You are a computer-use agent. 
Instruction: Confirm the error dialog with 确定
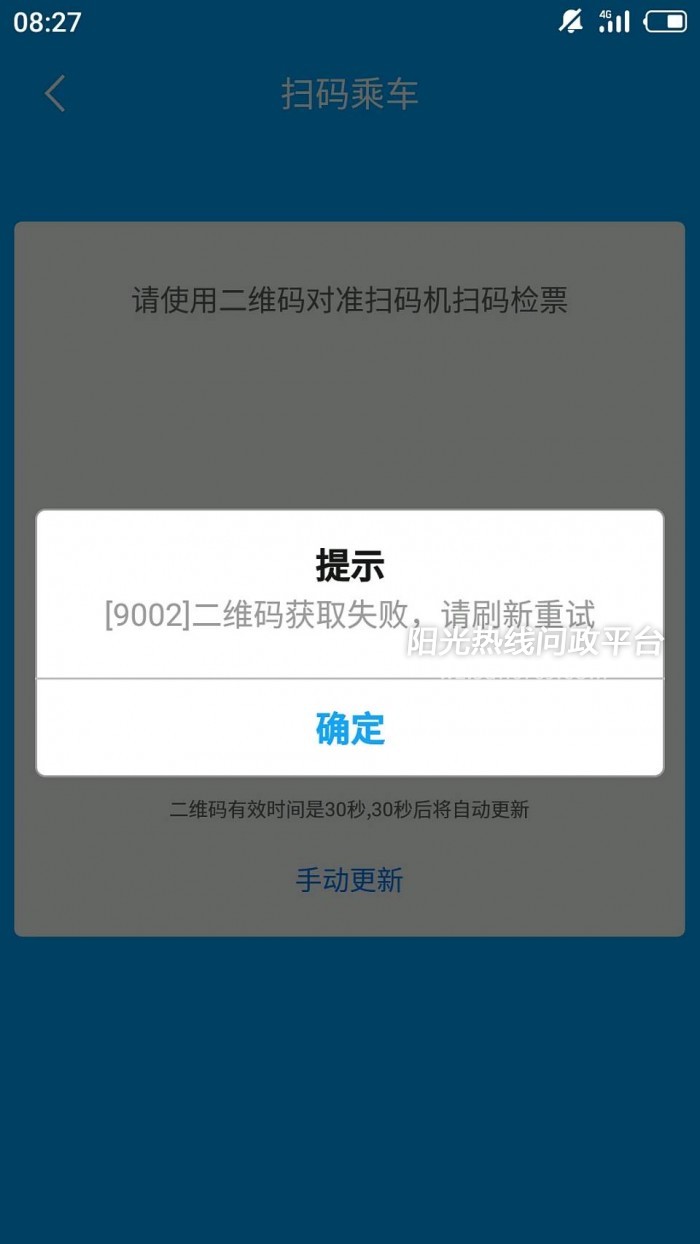pos(350,728)
